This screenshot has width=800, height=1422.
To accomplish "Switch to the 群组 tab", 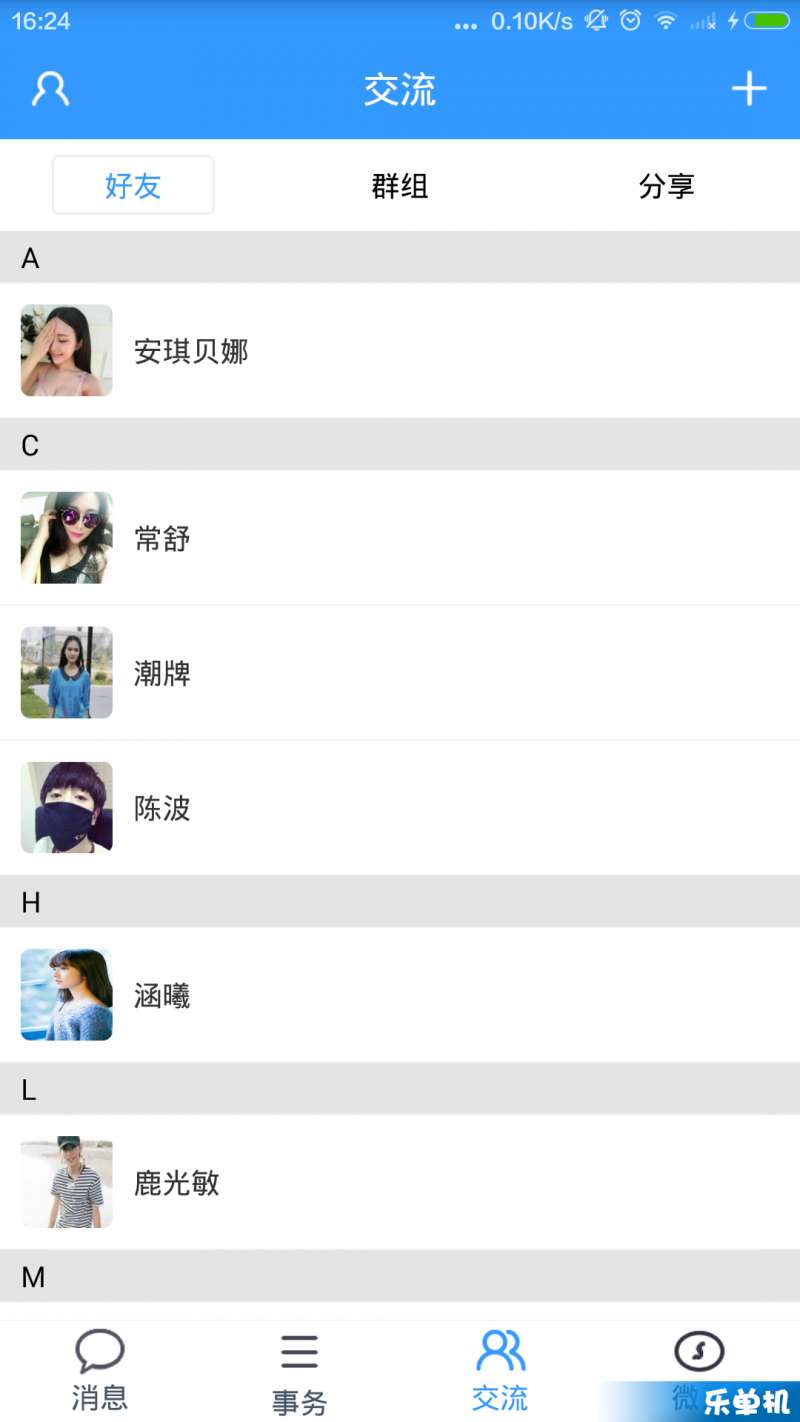I will click(x=400, y=186).
